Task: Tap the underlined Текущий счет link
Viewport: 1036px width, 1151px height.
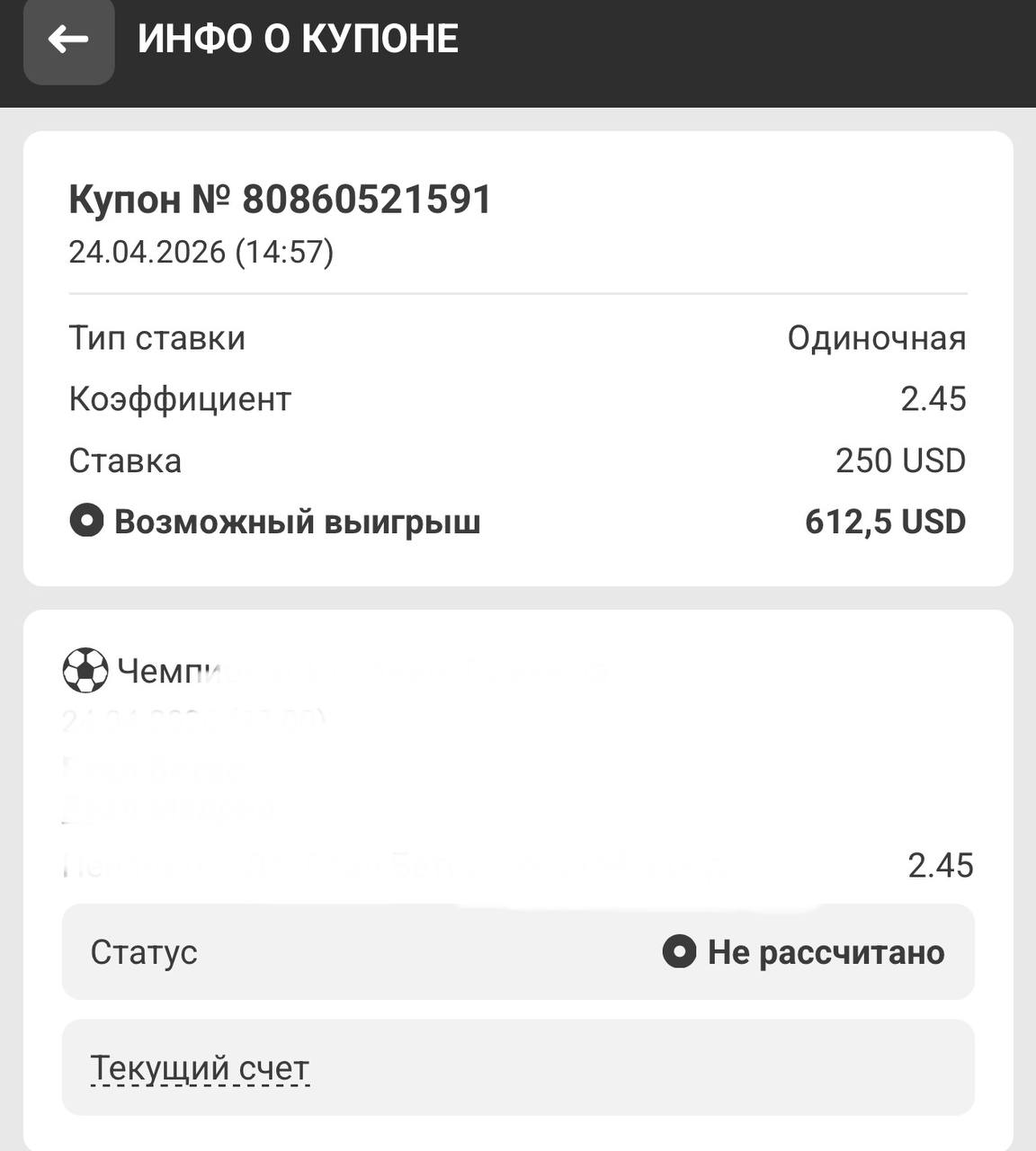Action: click(x=200, y=1068)
